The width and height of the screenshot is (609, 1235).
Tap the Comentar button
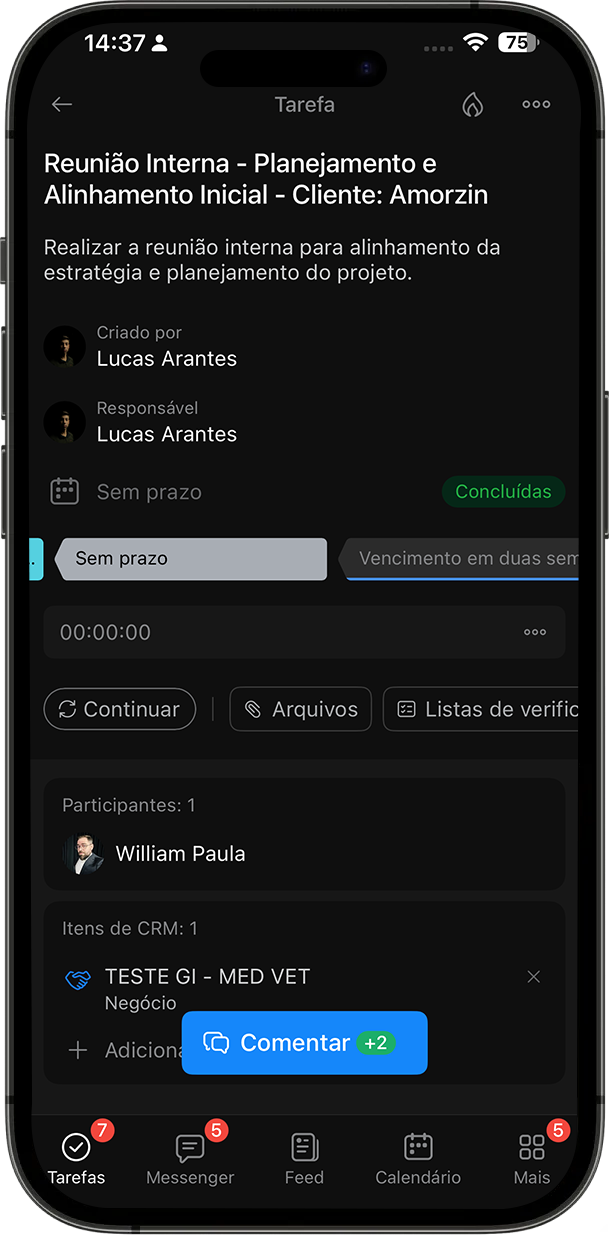click(x=304, y=1043)
